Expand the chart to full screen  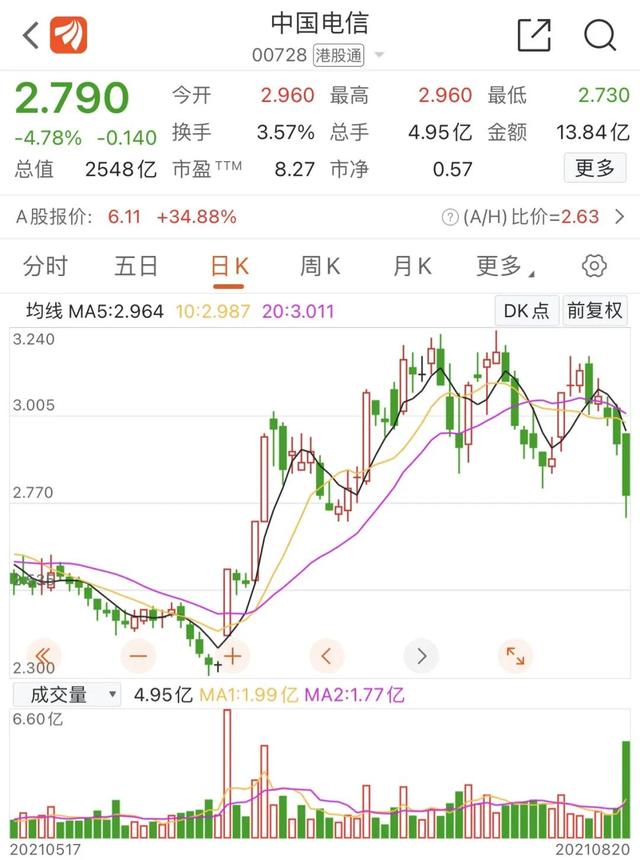[515, 656]
